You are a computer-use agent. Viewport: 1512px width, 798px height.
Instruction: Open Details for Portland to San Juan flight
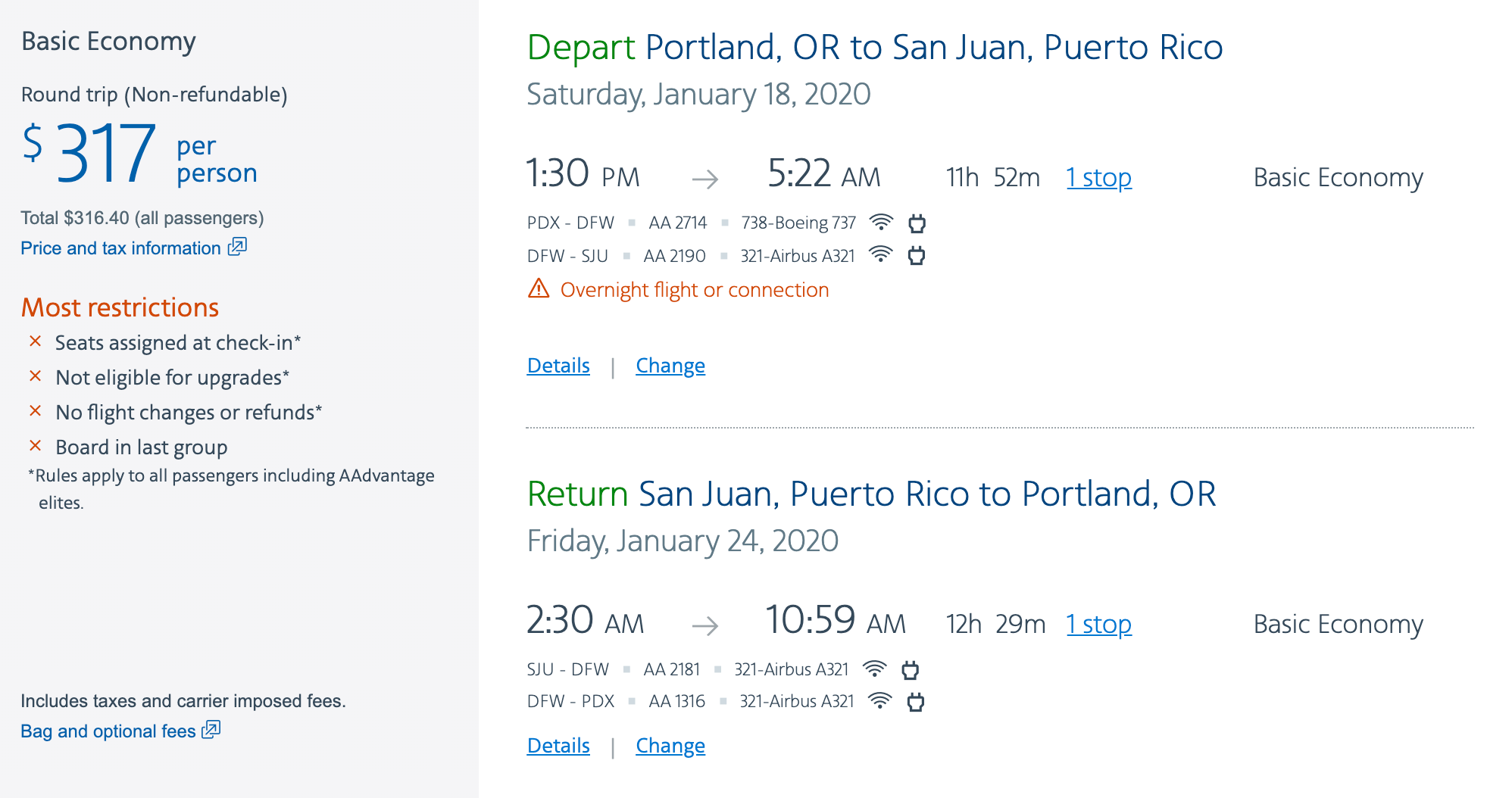click(558, 366)
